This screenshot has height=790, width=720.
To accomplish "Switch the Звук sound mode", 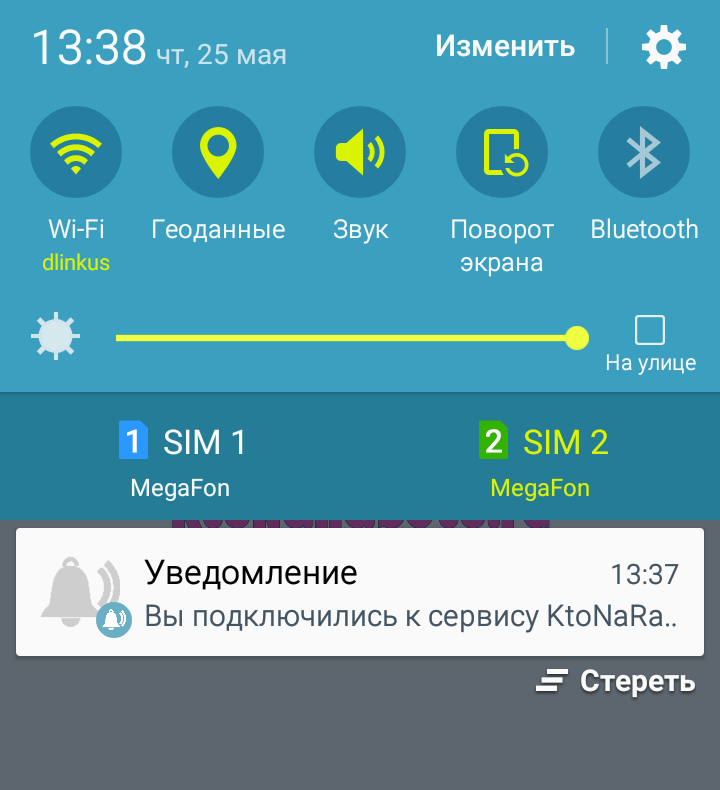I will [360, 152].
